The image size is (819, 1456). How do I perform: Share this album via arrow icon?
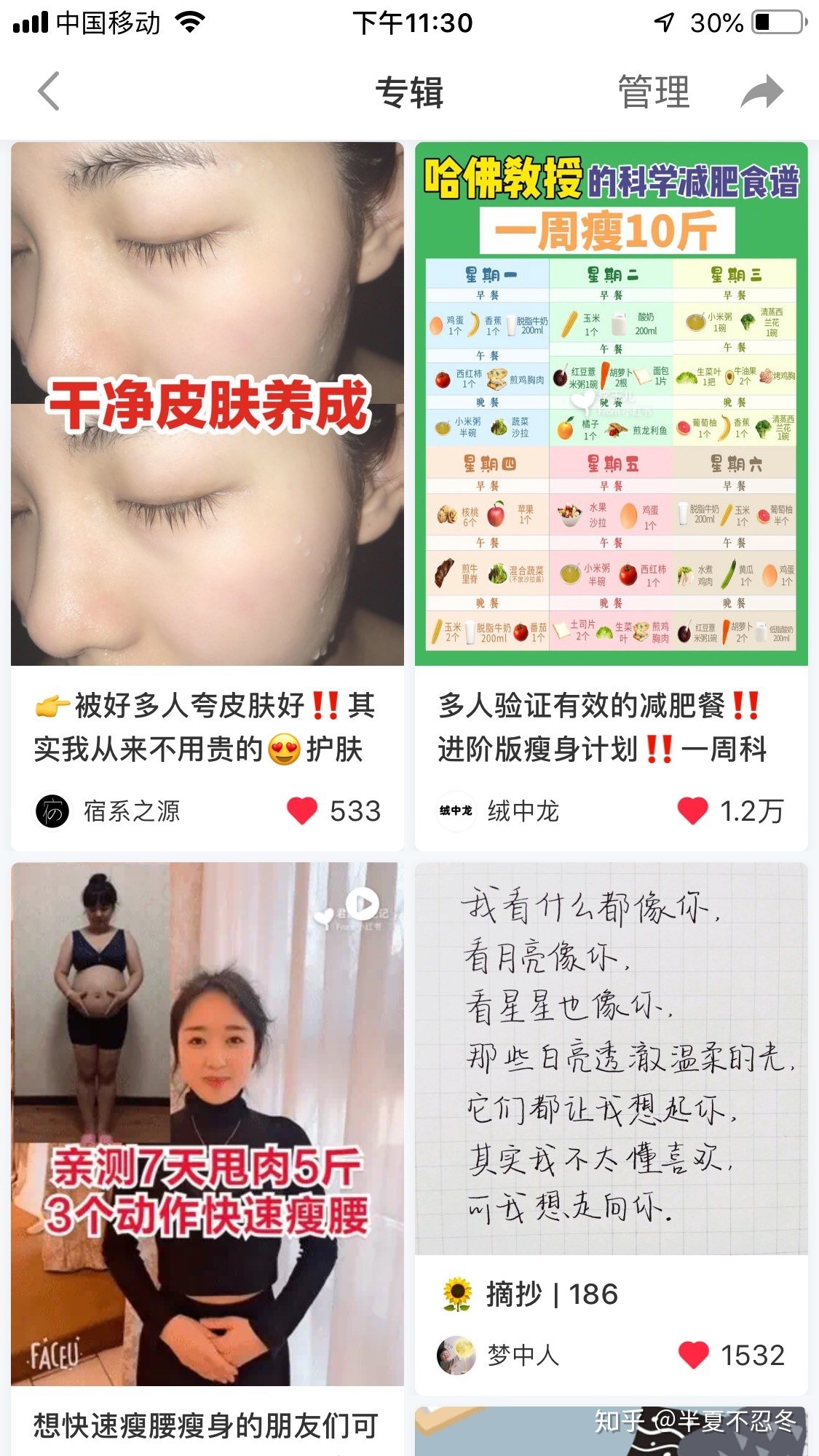pos(761,92)
